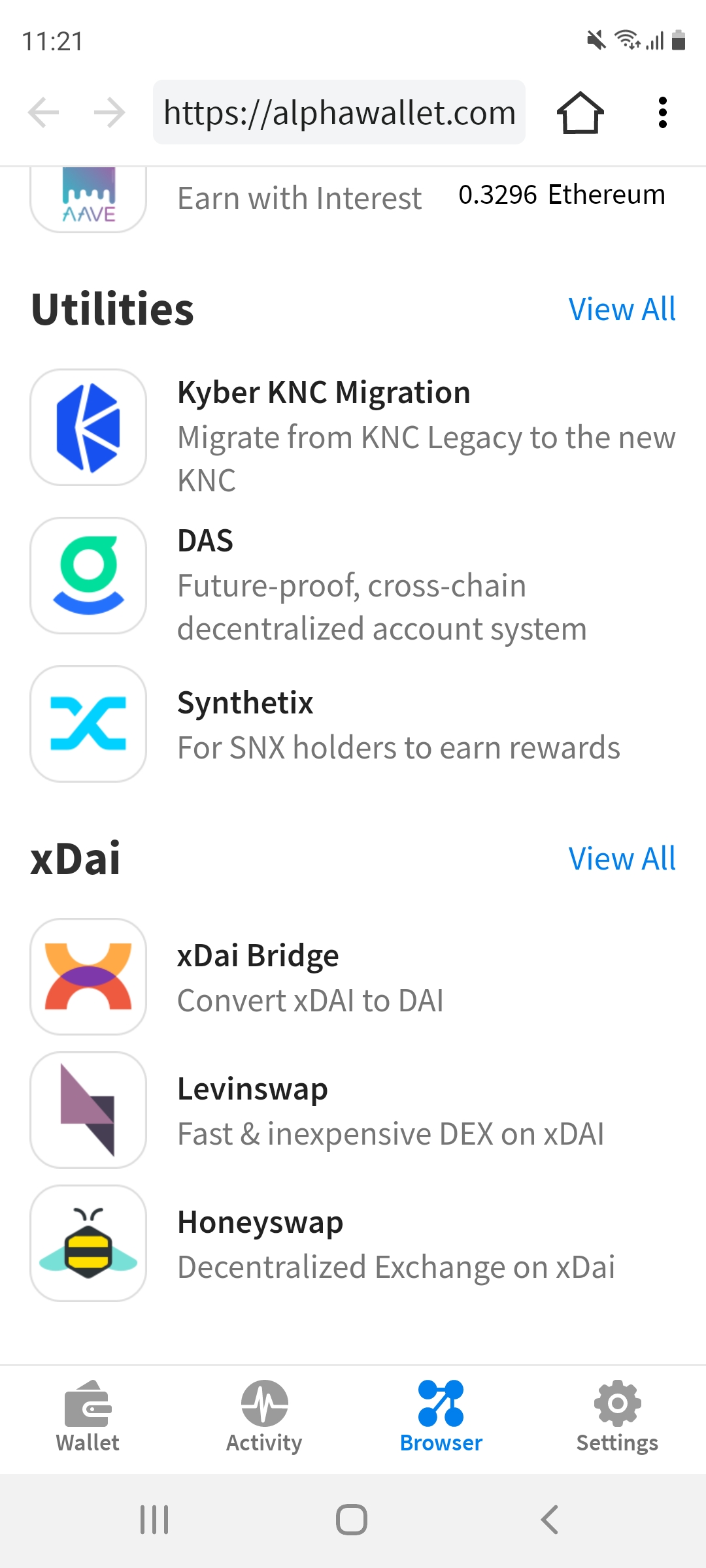Select the Levinswap icon
Screen dimensions: 706x1568
pos(88,1111)
